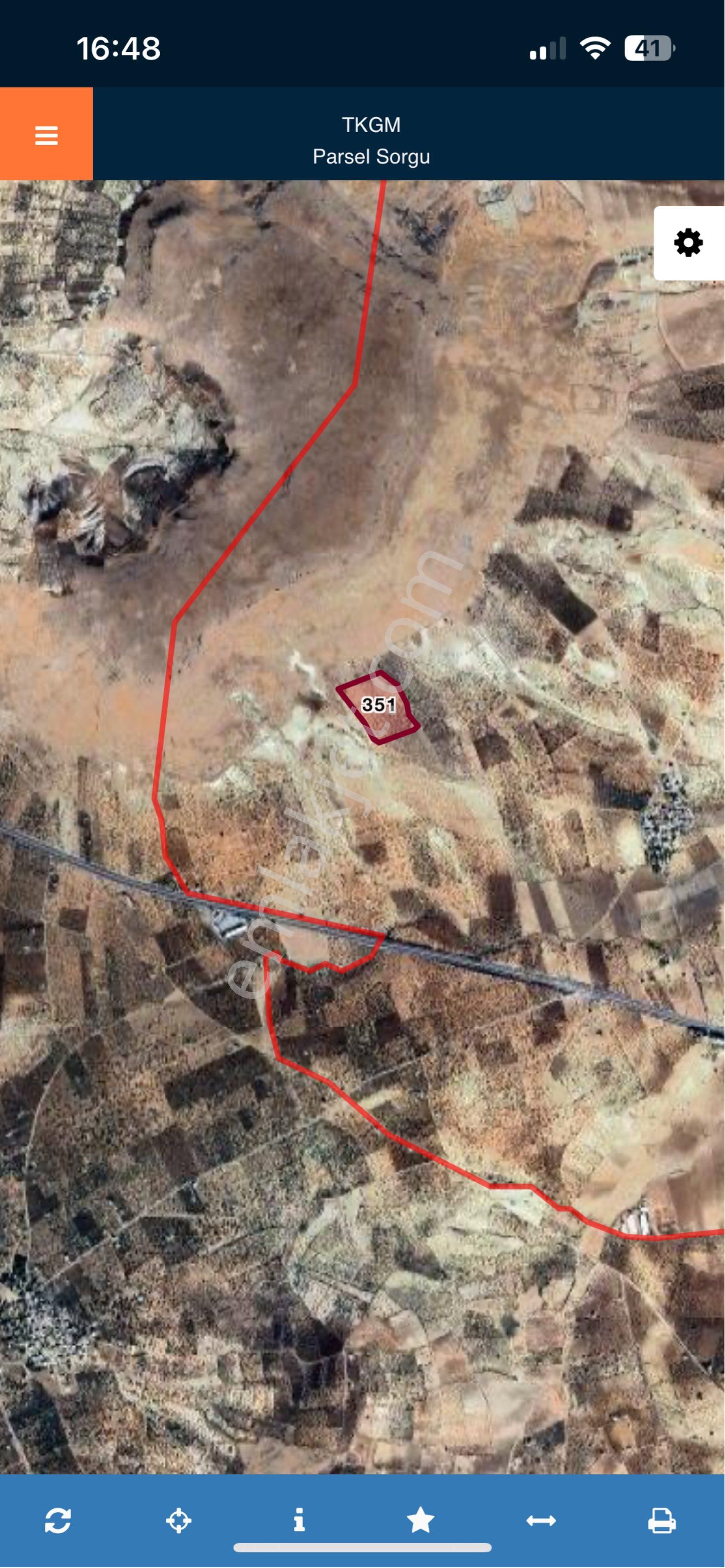Screen dimensions: 725x1568
Task: Locate my current position
Action: pos(178,1520)
